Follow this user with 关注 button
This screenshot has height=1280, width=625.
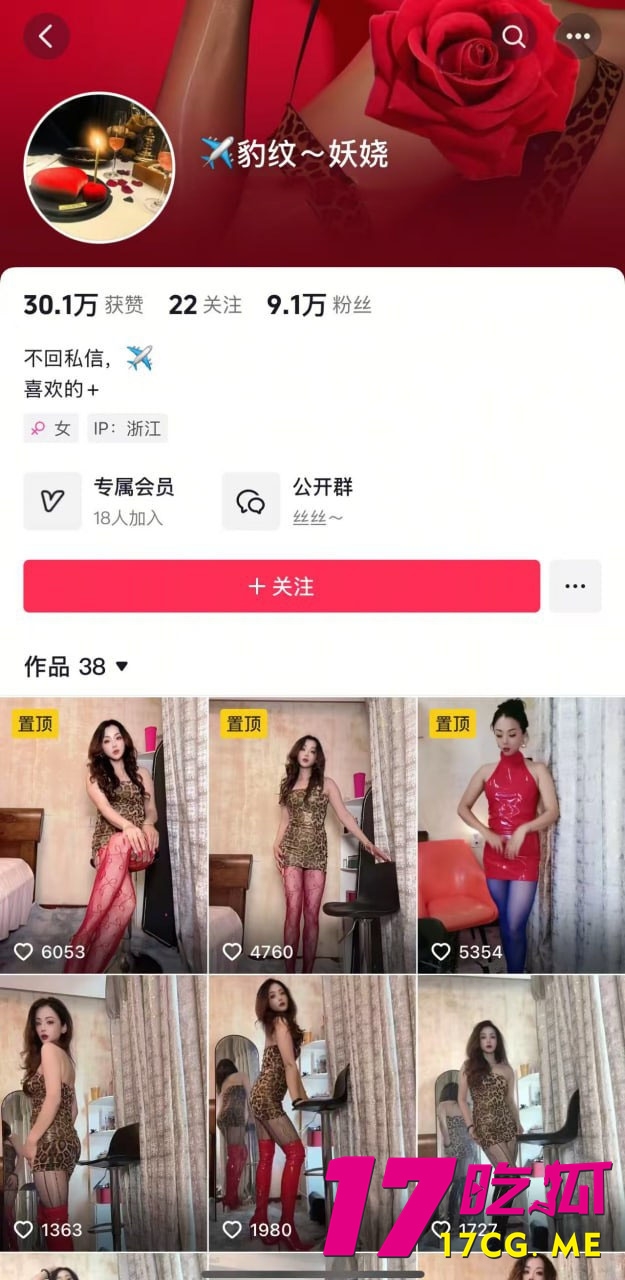(281, 586)
